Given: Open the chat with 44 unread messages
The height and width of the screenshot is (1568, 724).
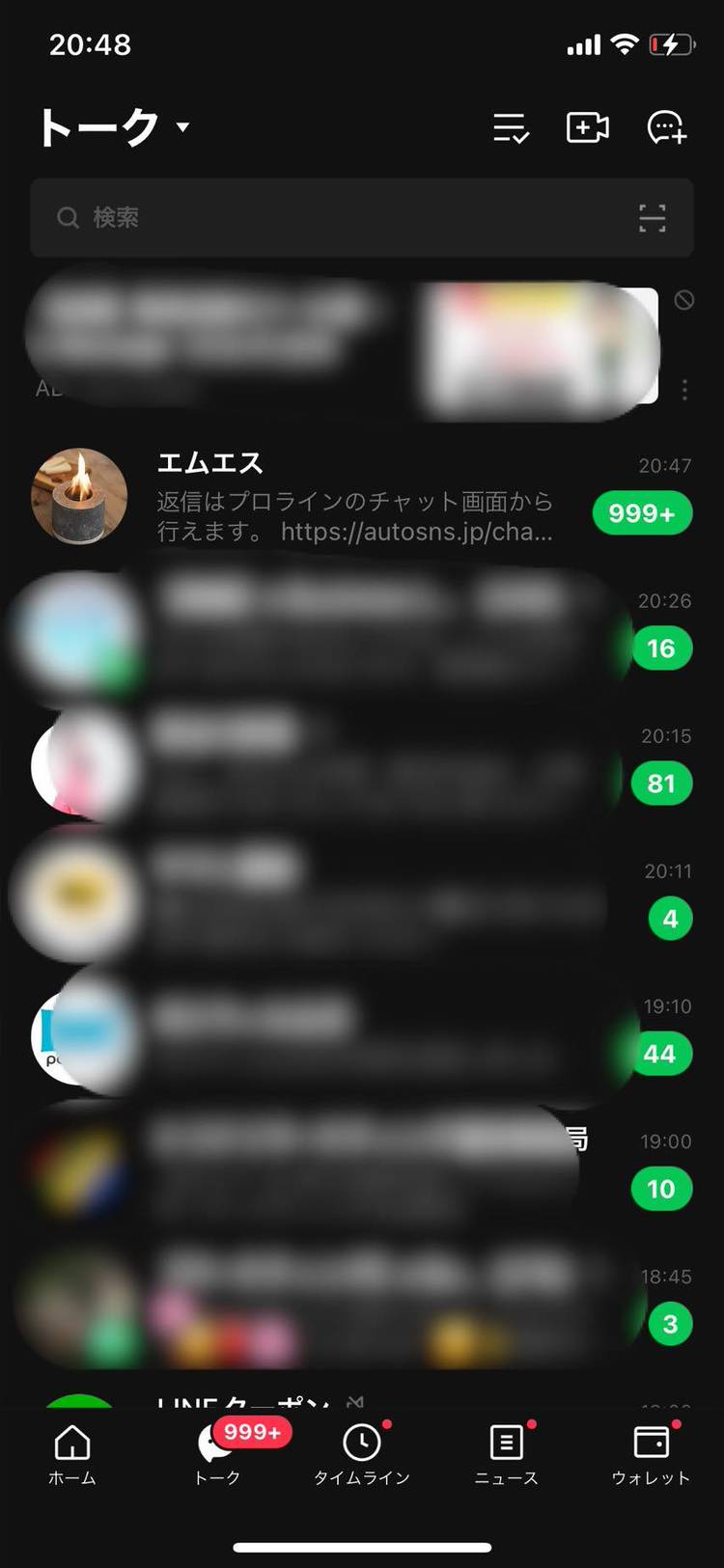Looking at the screenshot, I should 357,1037.
